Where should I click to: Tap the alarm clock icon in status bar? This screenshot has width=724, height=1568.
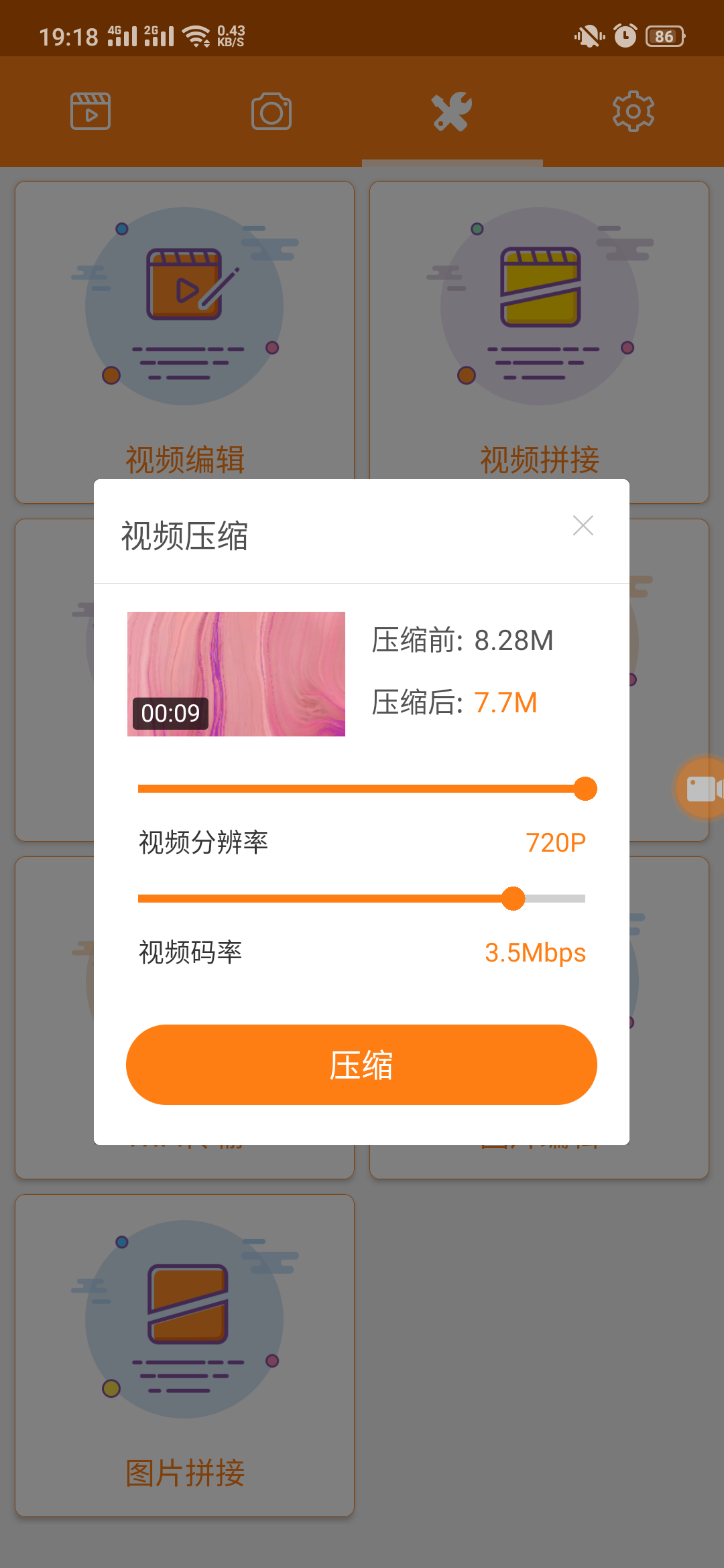click(623, 36)
